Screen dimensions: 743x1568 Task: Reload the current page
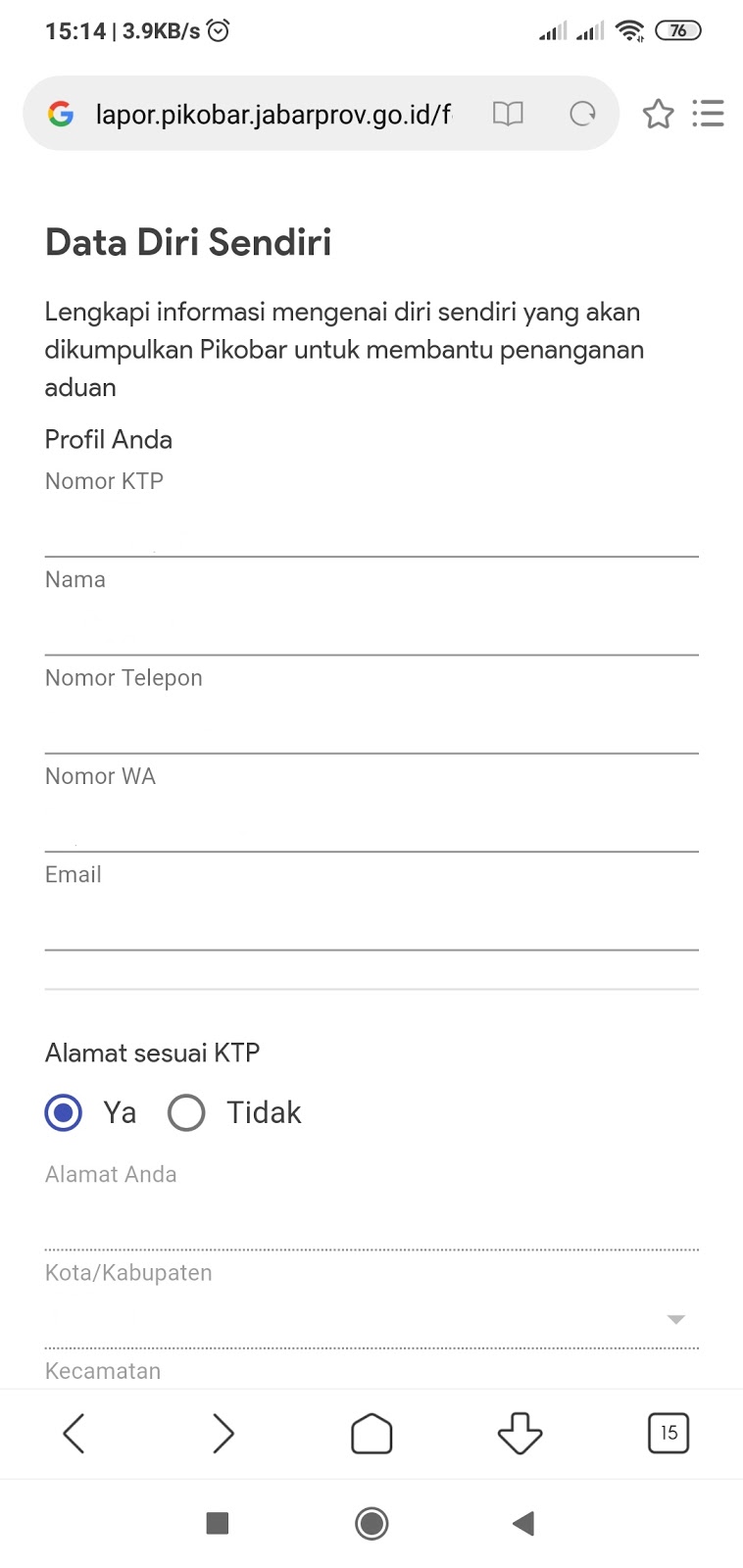click(x=582, y=115)
